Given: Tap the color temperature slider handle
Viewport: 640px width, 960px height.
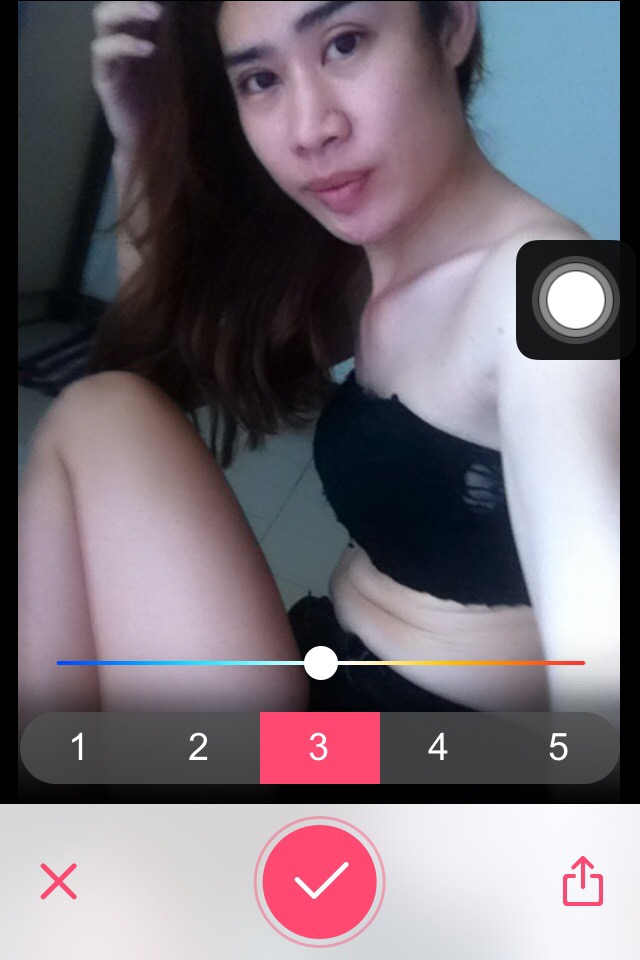Looking at the screenshot, I should point(321,662).
